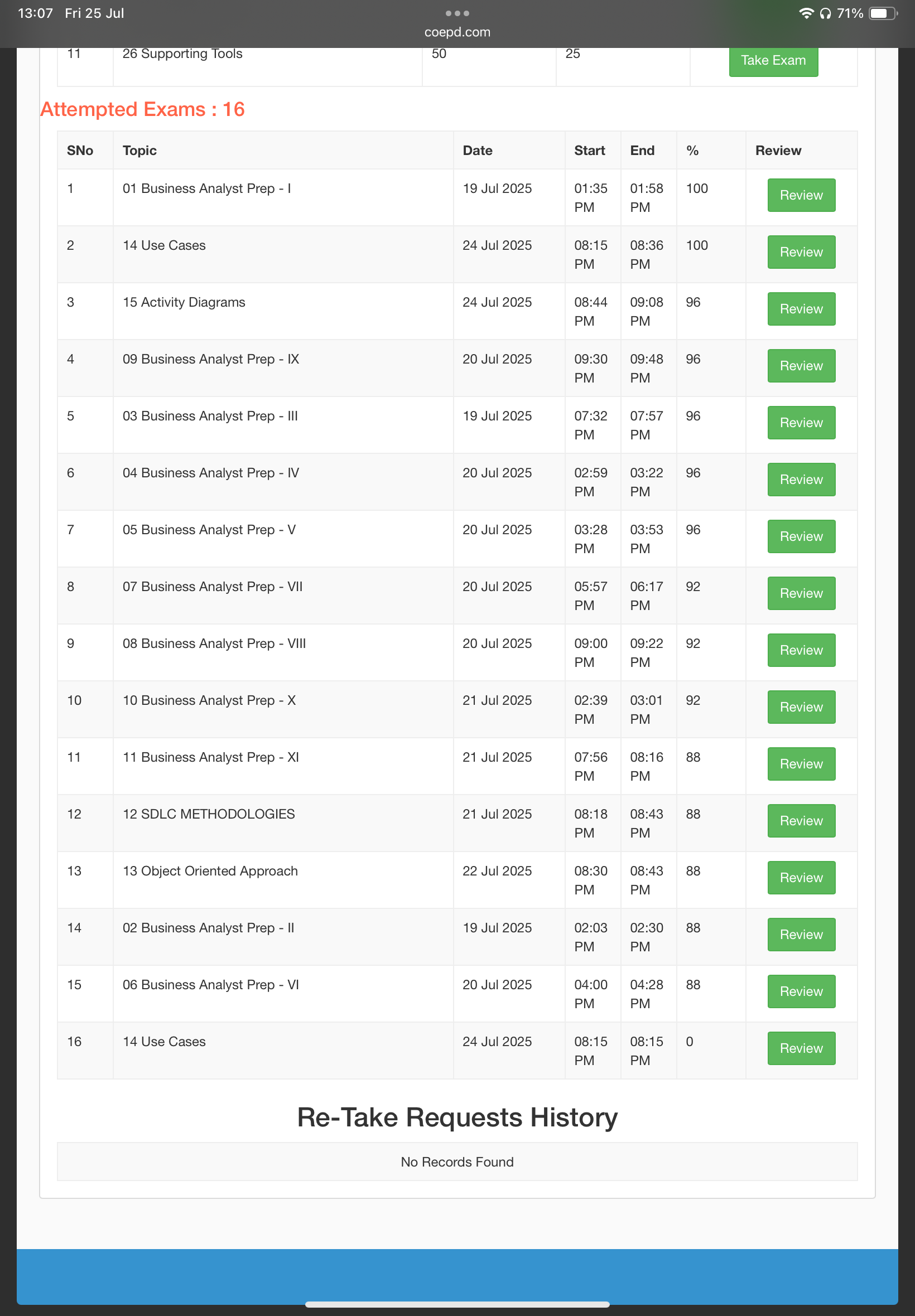Image resolution: width=915 pixels, height=1316 pixels.
Task: Review 07 Business Analyst Prep - VII
Action: point(801,593)
